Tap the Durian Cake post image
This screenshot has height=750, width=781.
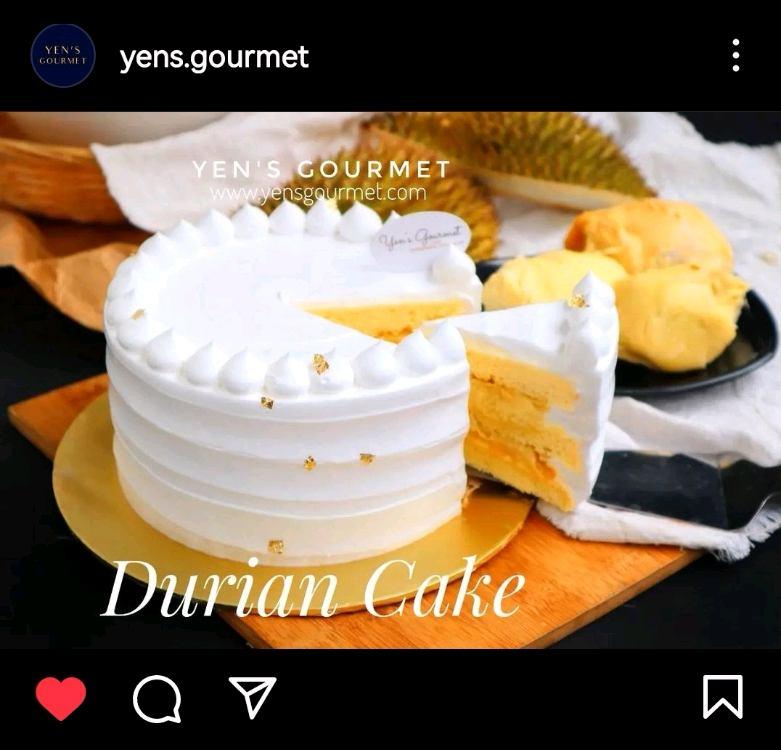click(x=390, y=380)
